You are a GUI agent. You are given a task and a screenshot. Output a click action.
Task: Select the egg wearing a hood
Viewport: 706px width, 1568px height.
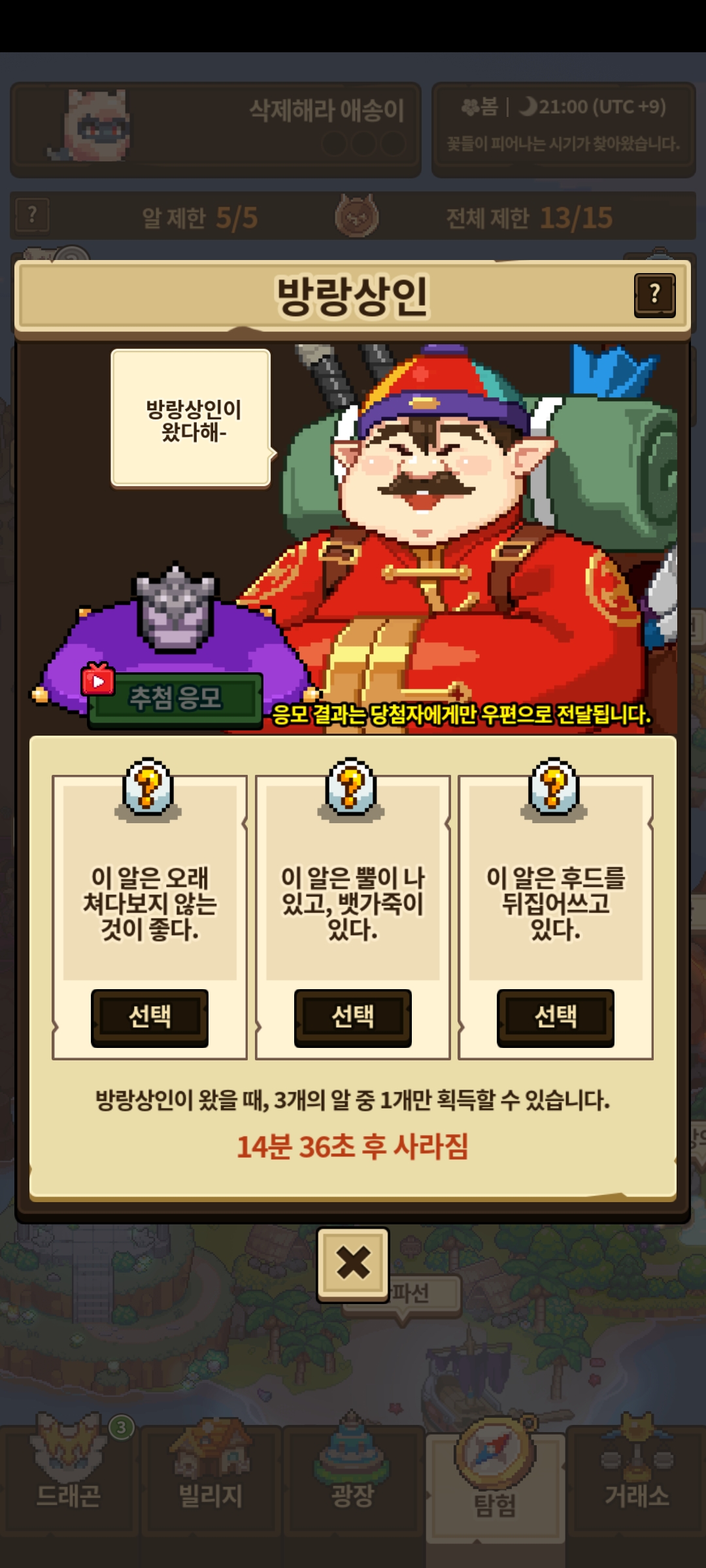(x=556, y=1018)
